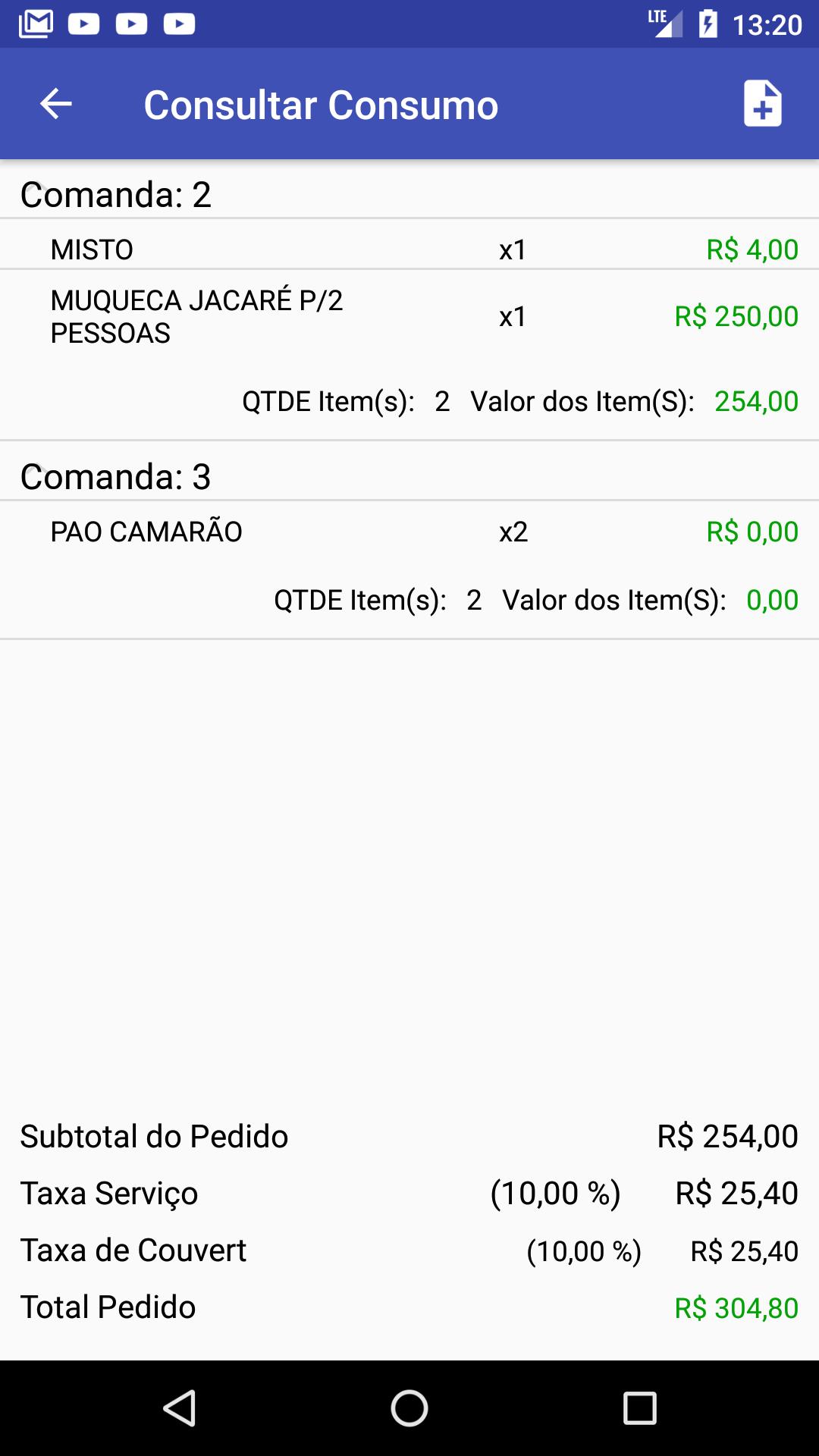Select the PAO CAMARÃO item row
The image size is (819, 1456).
pyautogui.click(x=409, y=532)
